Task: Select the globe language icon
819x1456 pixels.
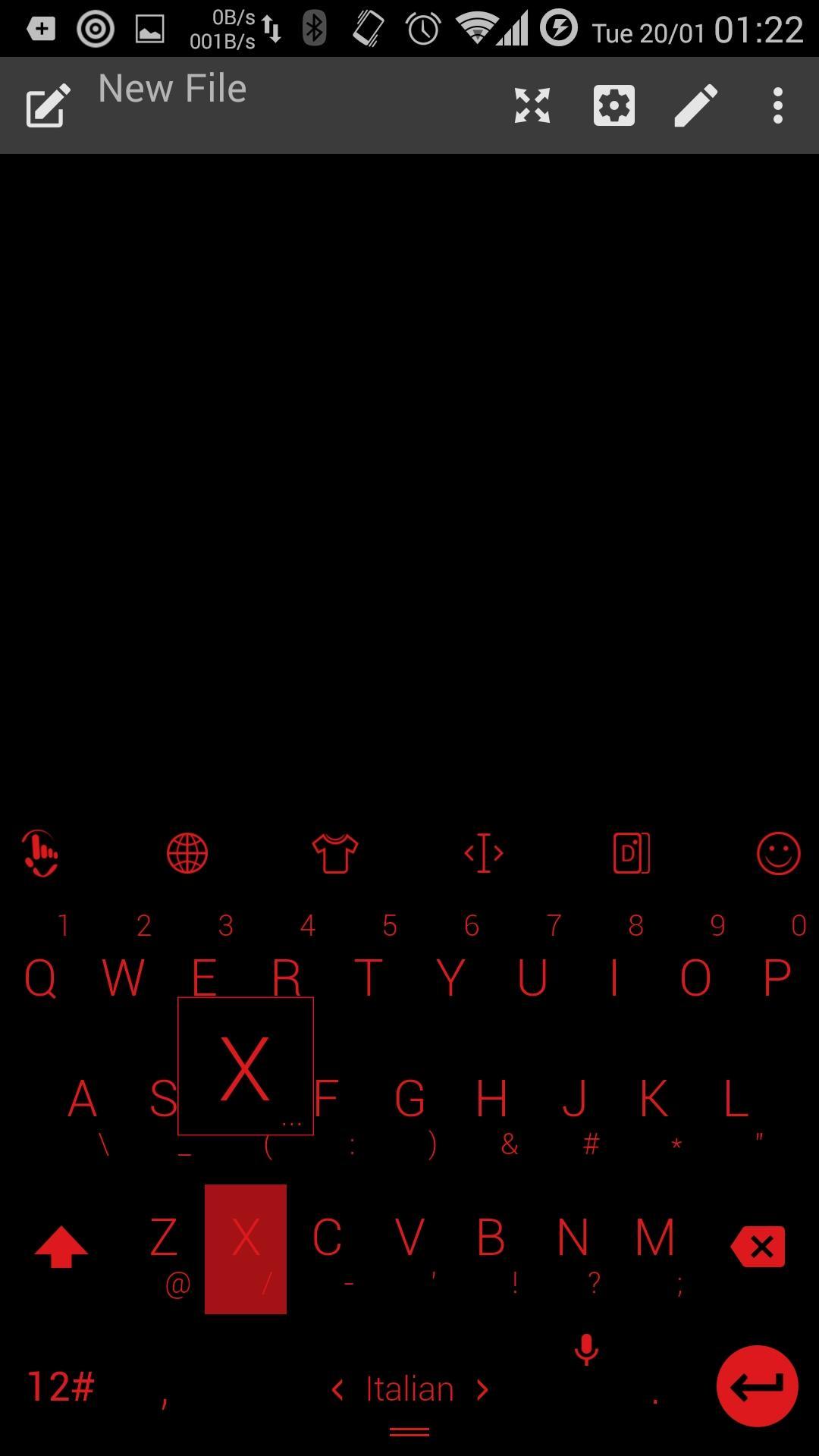Action: click(187, 852)
